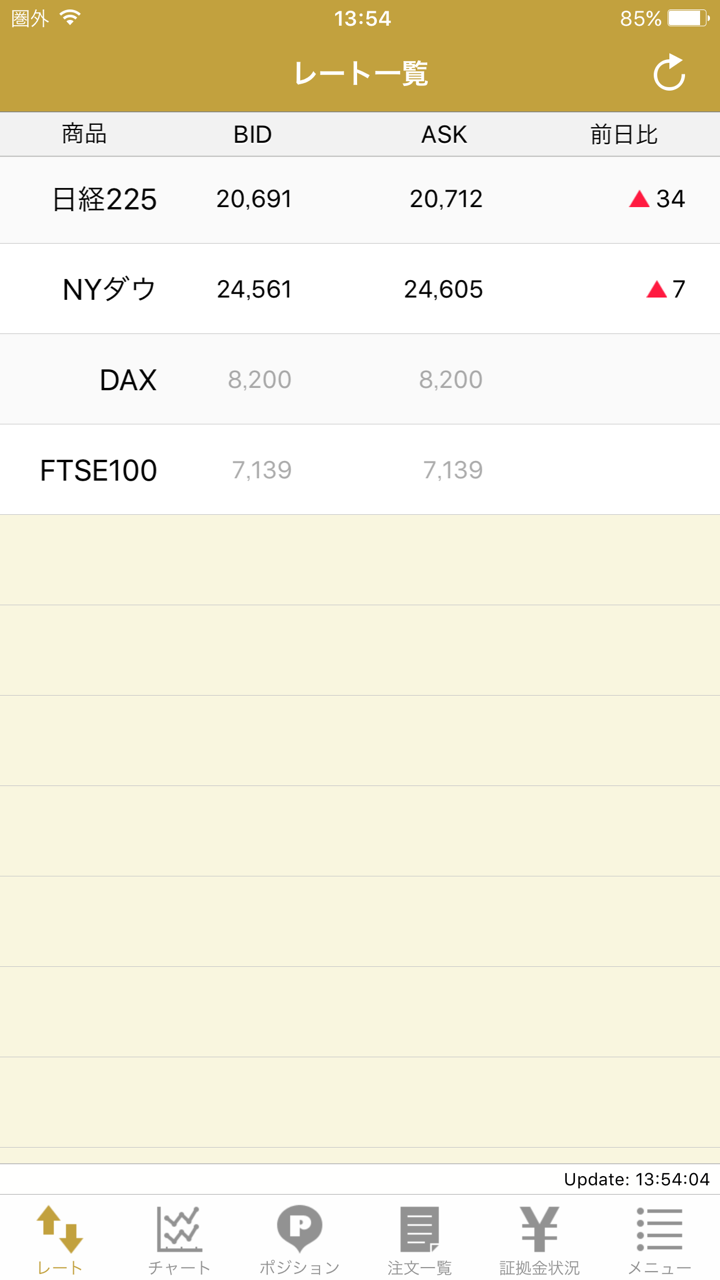Select the FTSE100 row
720x1280 pixels.
(x=360, y=470)
